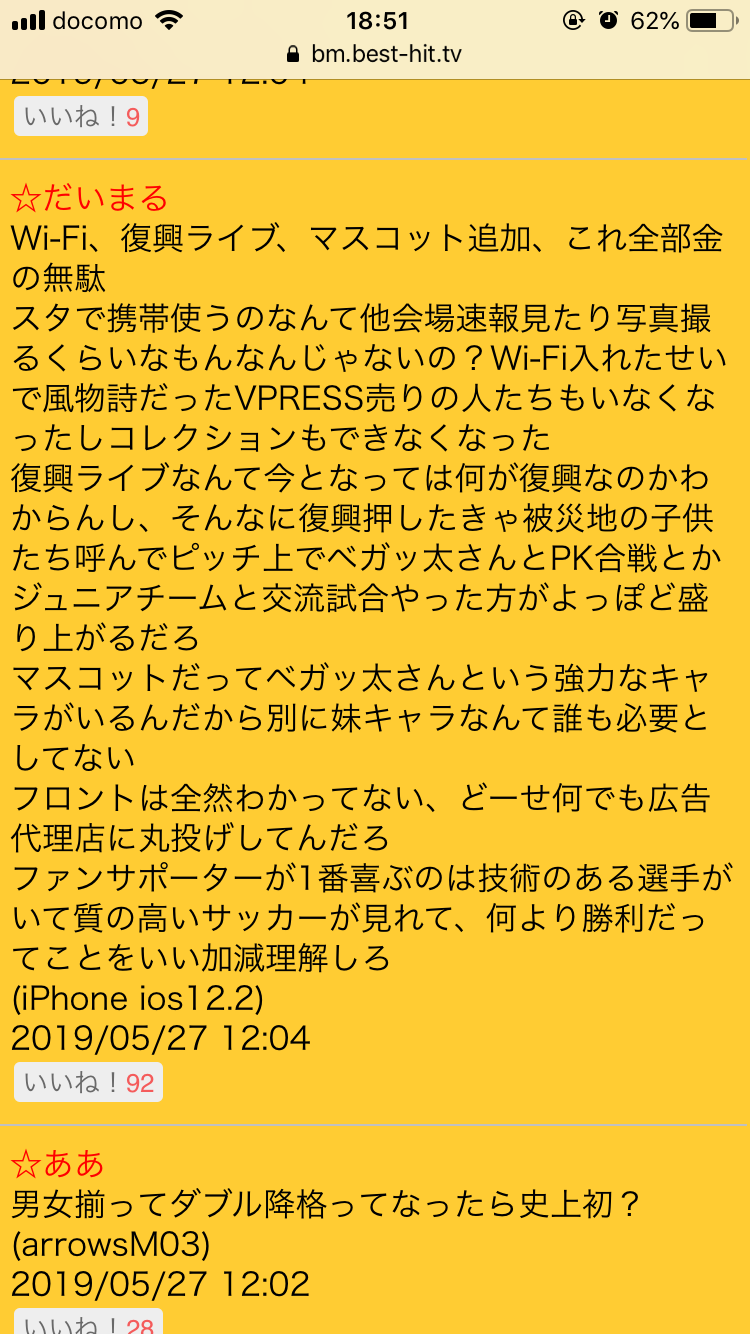Like ああ's comment with 28 likes
Screen dimensions: 750x1334
tap(88, 1322)
